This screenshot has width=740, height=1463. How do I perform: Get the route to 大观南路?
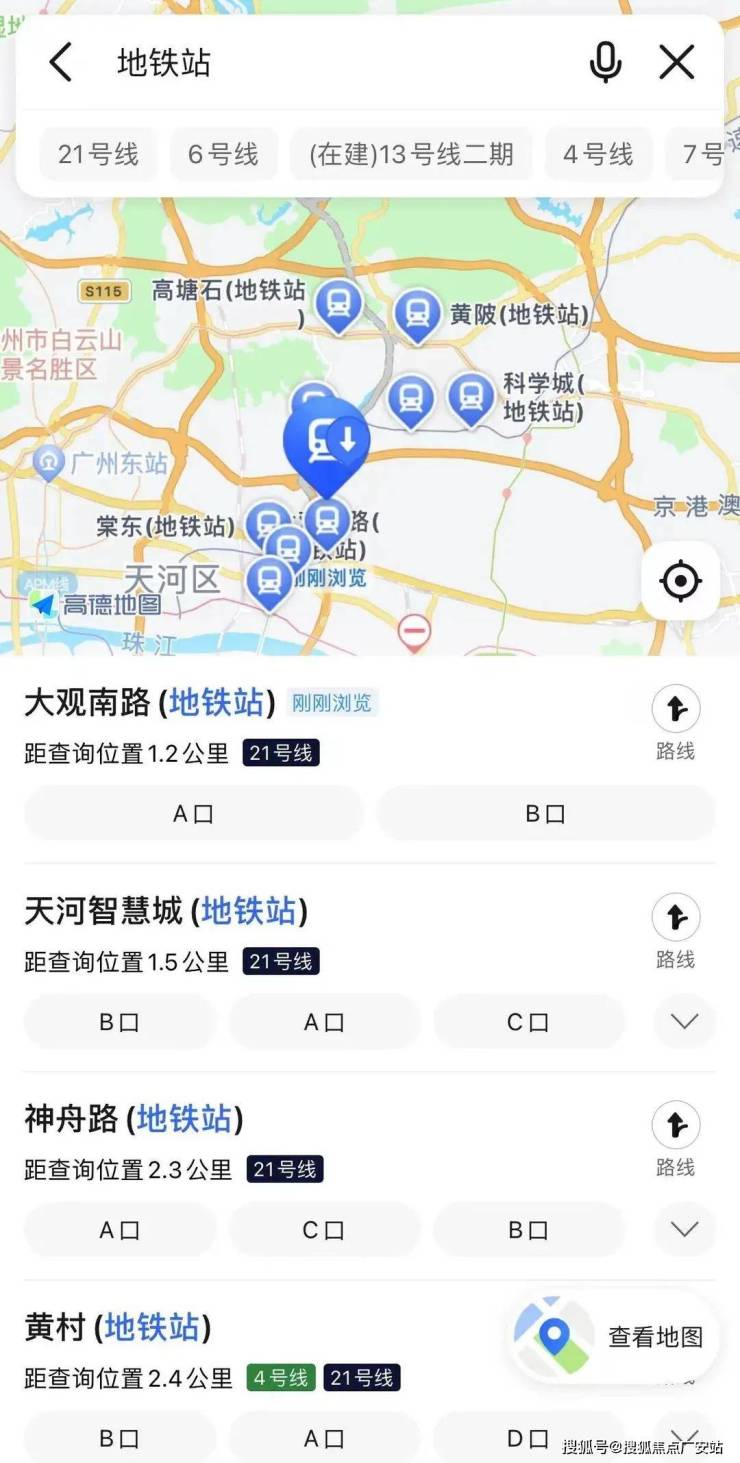(676, 723)
